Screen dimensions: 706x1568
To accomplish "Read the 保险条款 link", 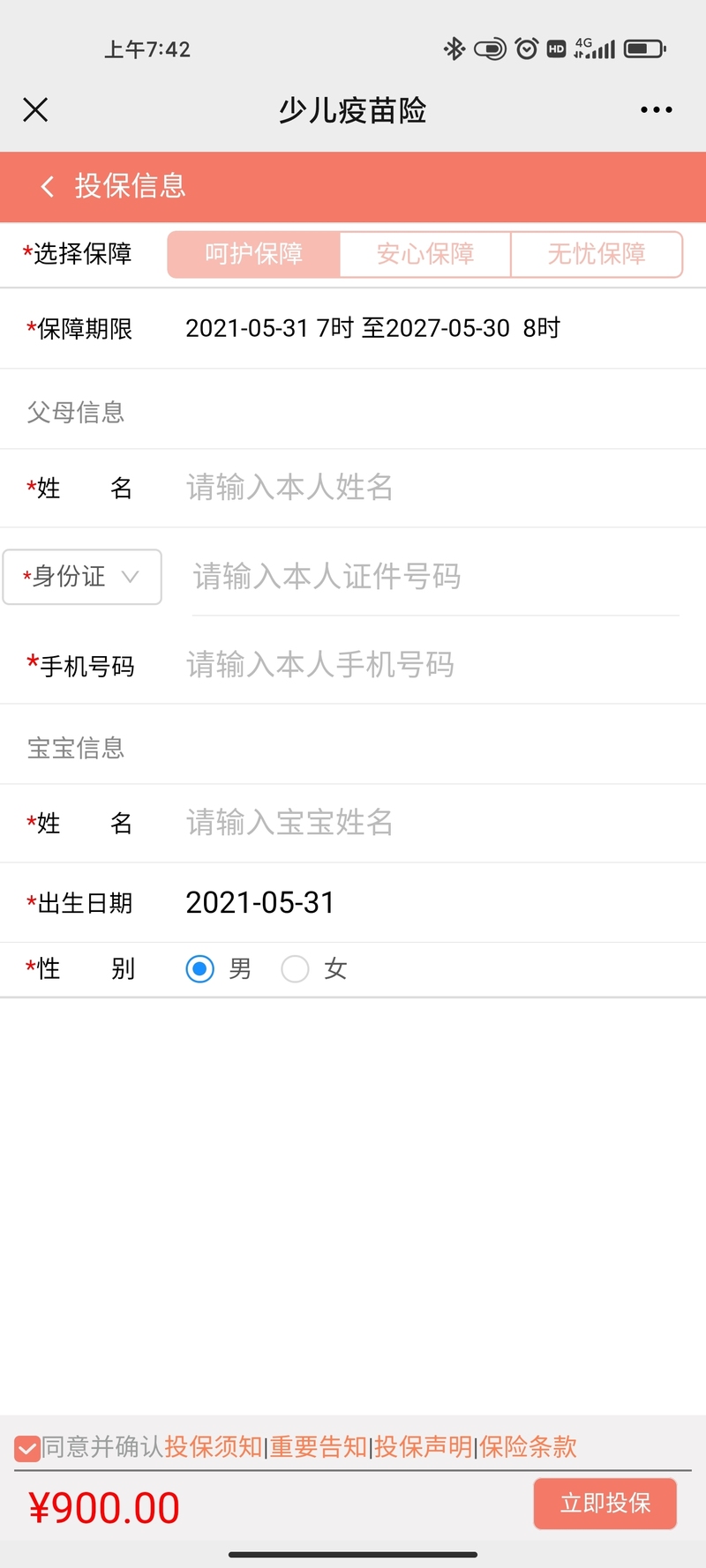I will (528, 1446).
